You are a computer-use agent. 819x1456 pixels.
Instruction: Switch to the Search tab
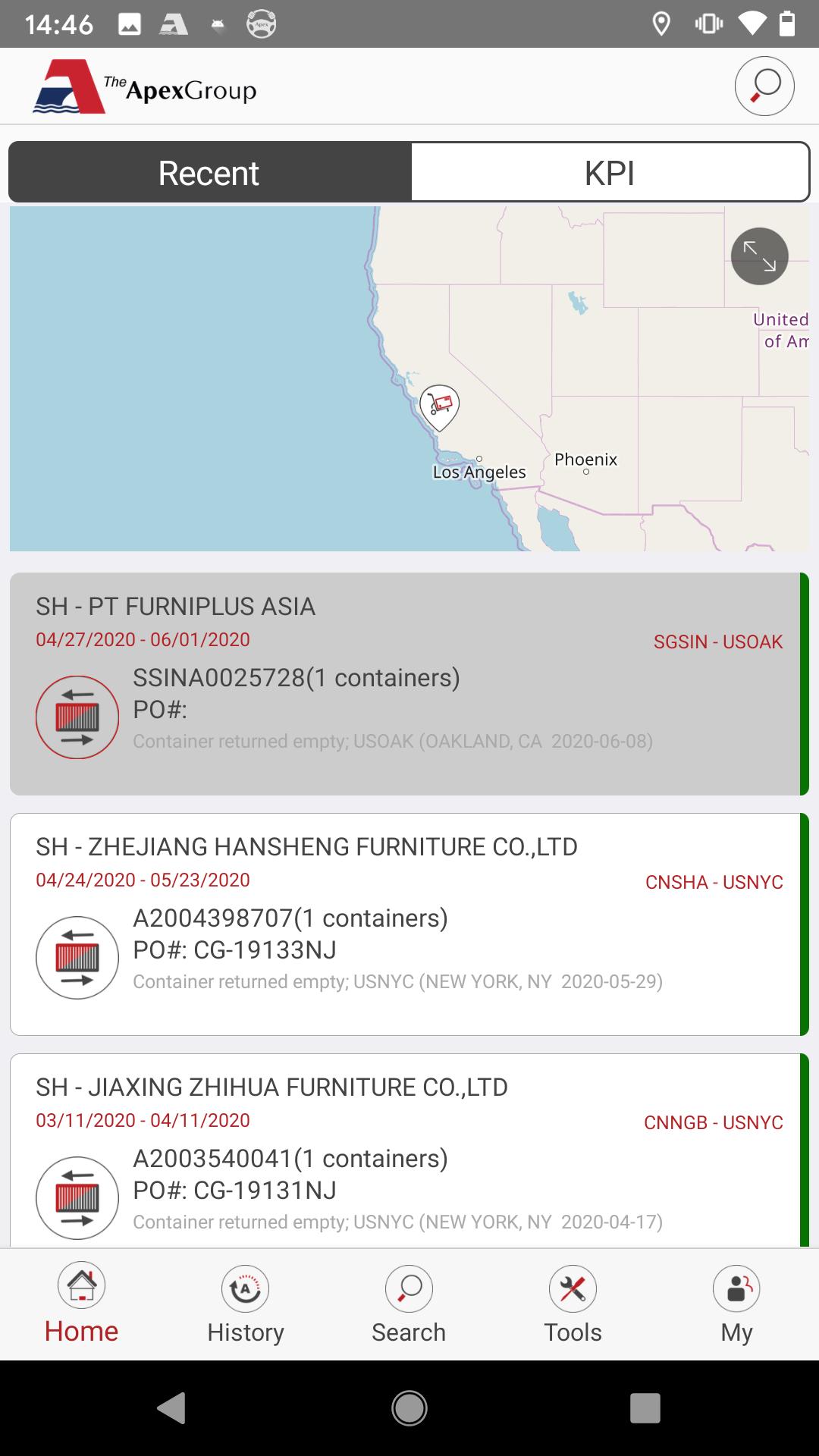(409, 1304)
